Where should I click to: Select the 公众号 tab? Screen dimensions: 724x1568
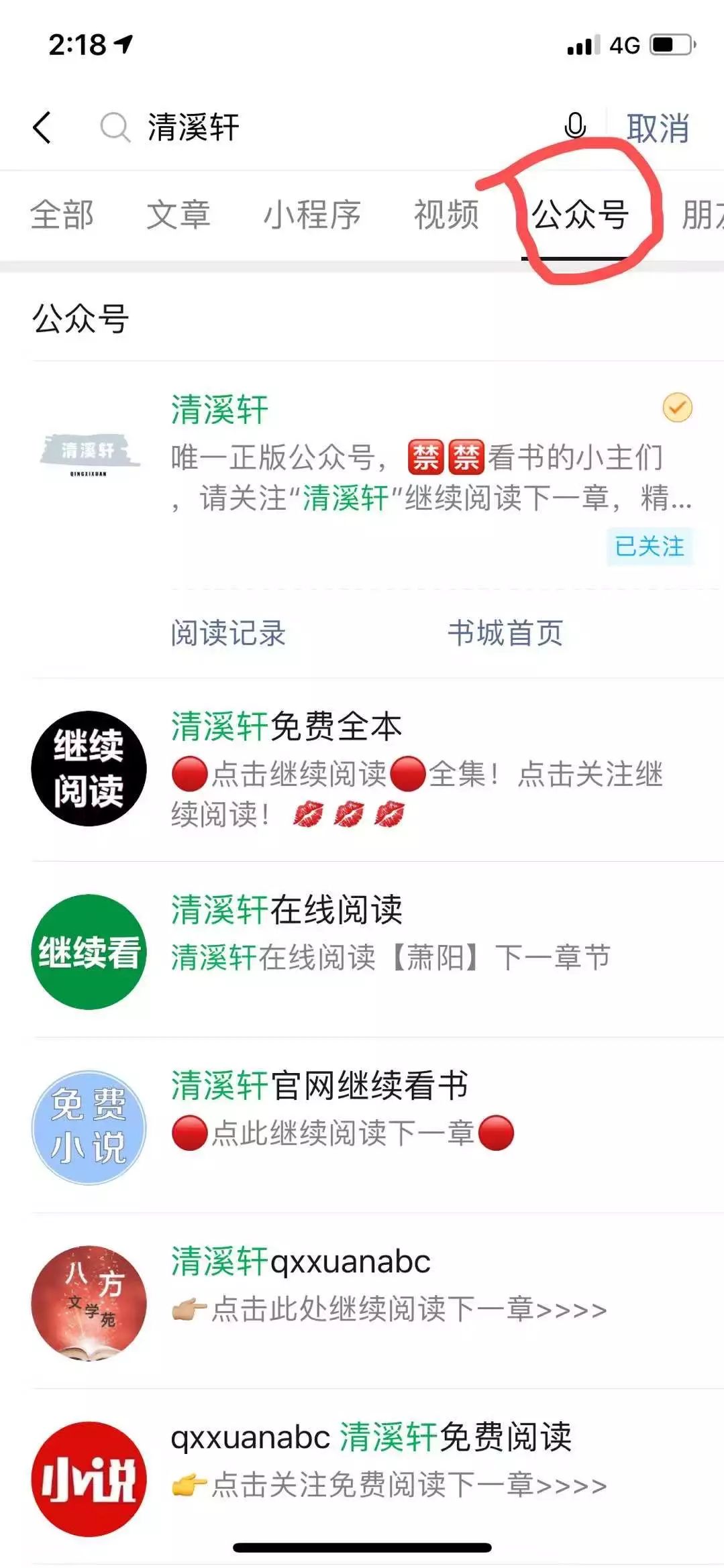[580, 215]
